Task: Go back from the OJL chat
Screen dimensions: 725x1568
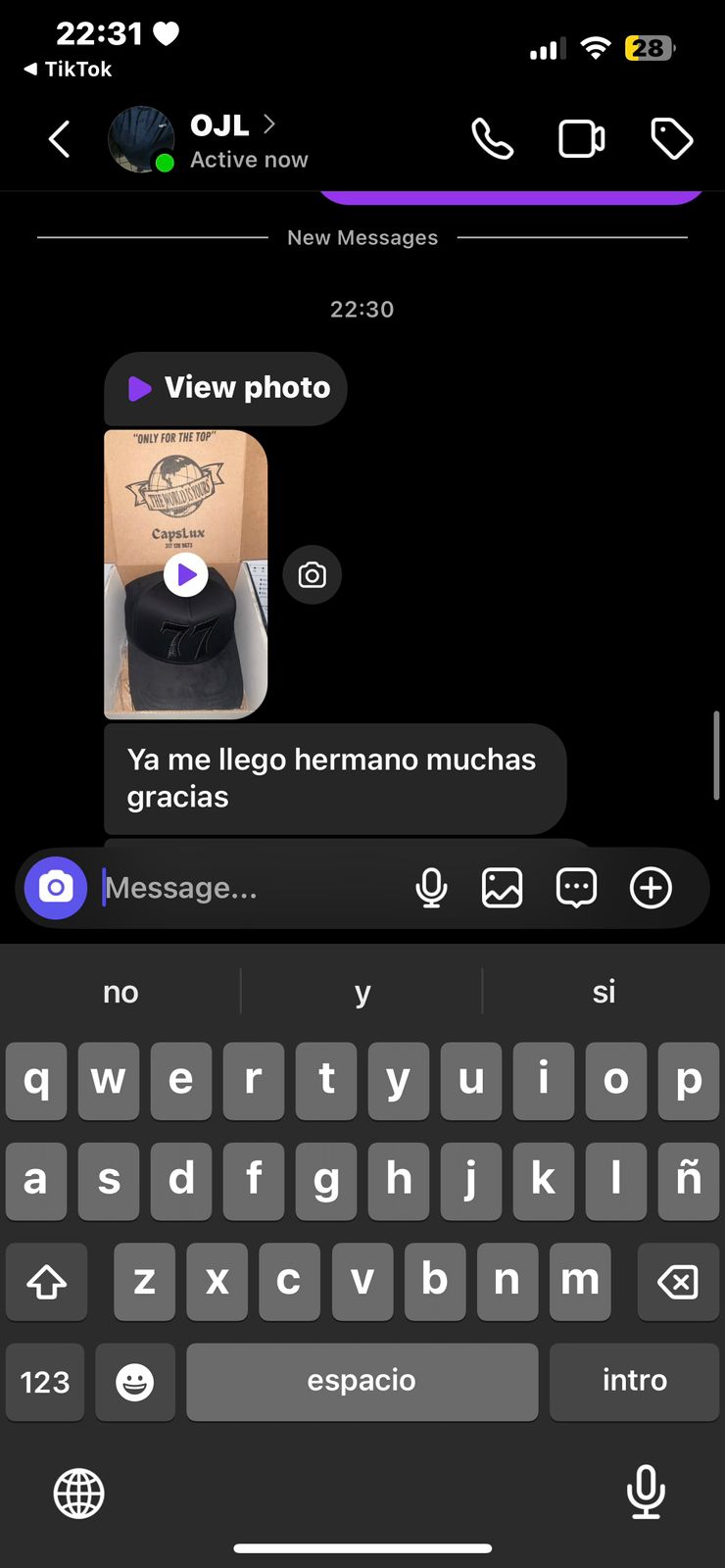Action: click(60, 139)
